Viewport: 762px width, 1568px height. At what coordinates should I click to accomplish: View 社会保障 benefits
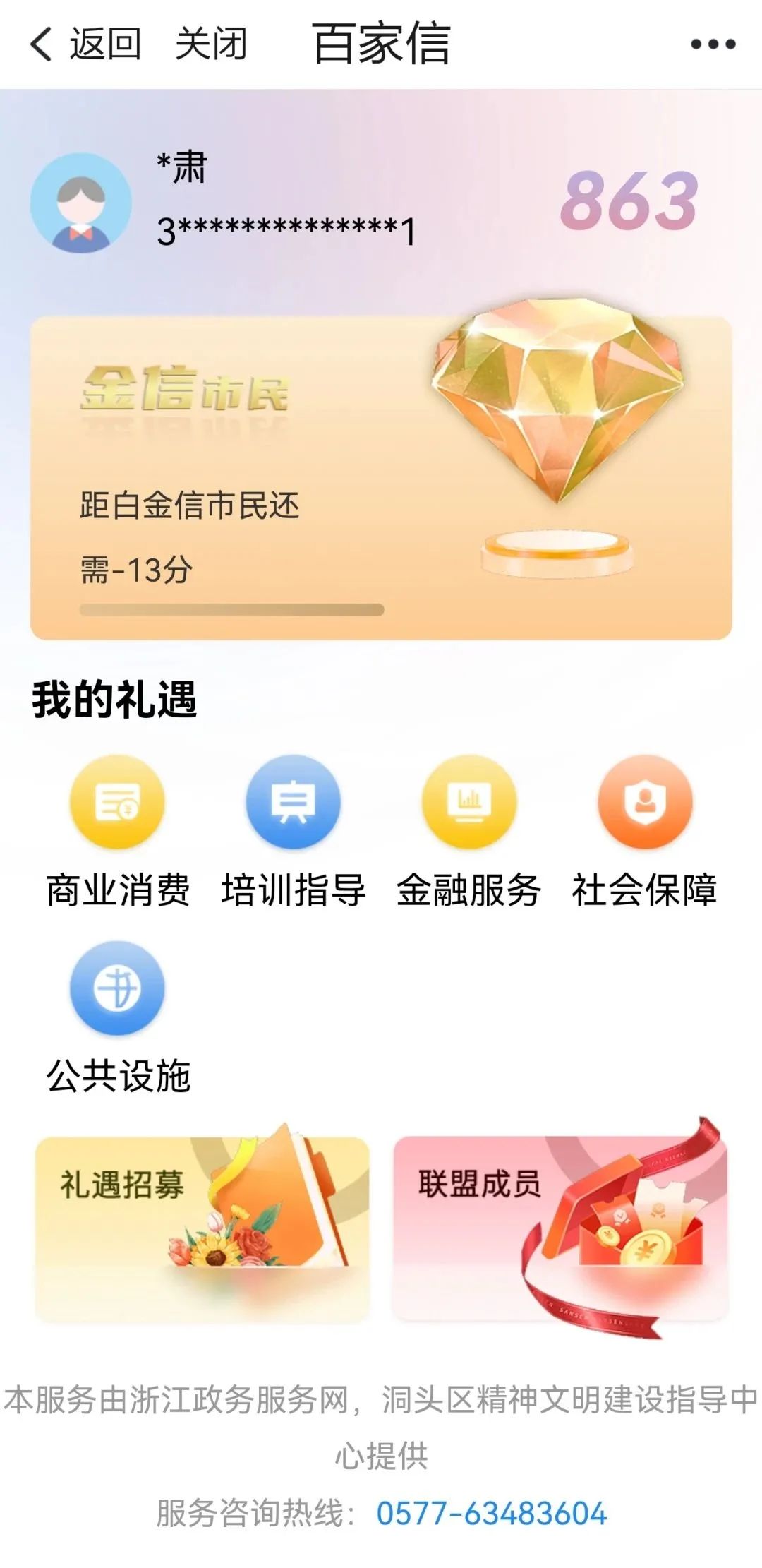click(644, 831)
